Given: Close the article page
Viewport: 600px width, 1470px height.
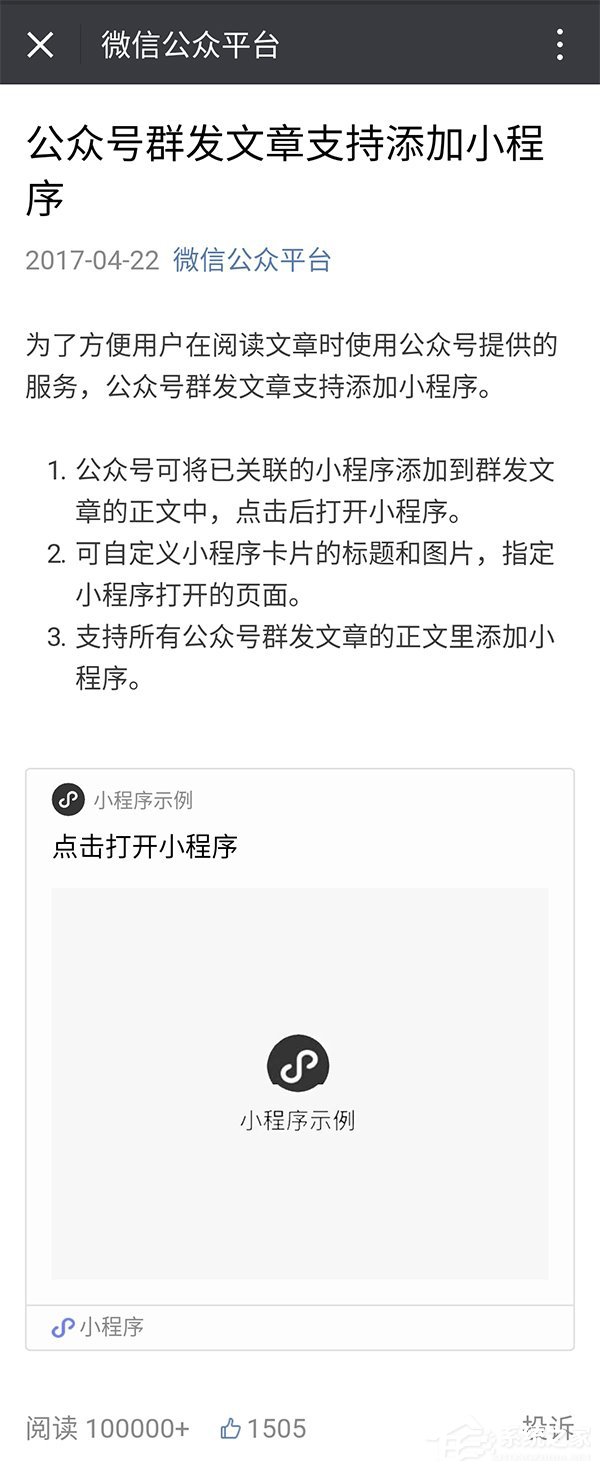Looking at the screenshot, I should (40, 44).
